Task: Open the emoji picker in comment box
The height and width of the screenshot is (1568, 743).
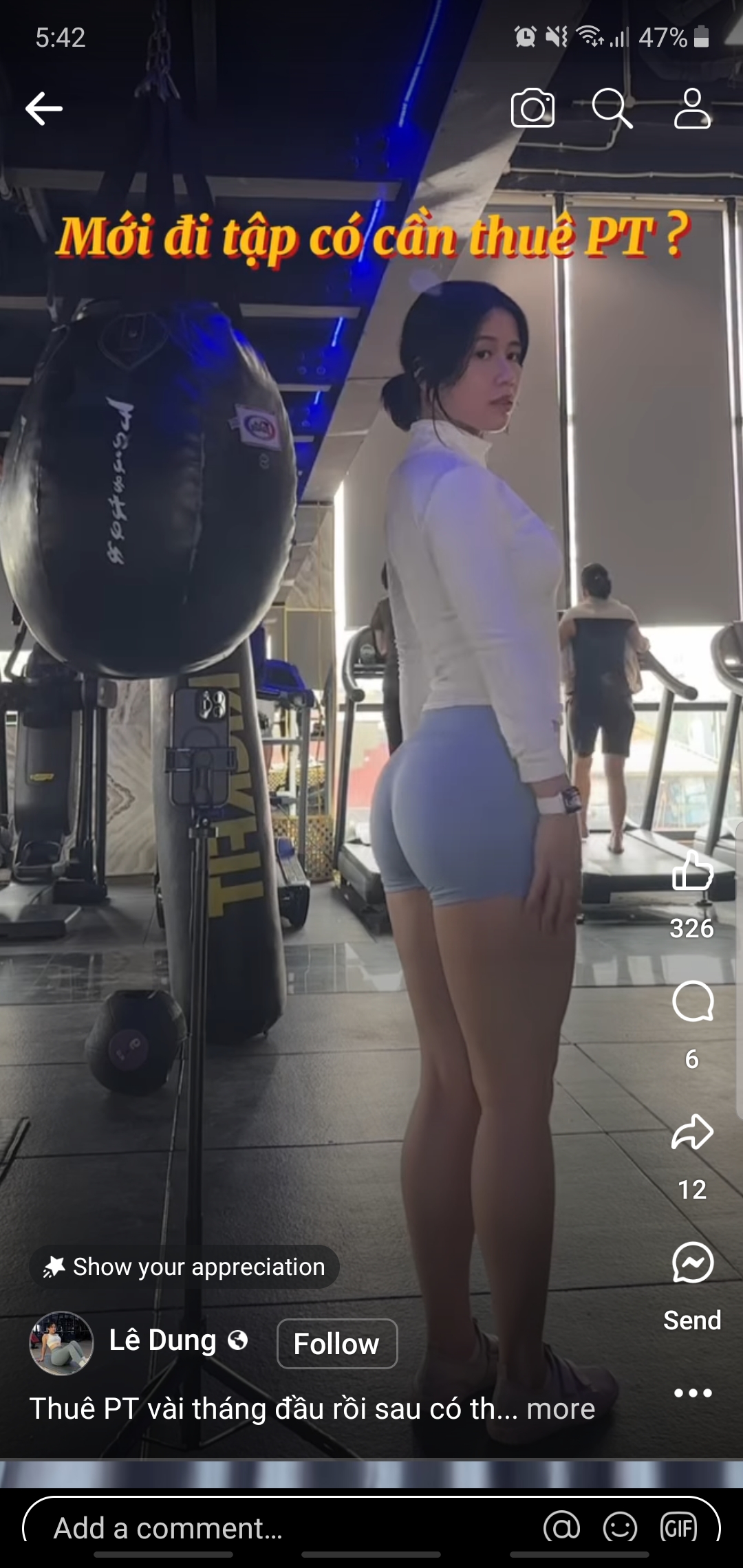Action: pos(620,1528)
